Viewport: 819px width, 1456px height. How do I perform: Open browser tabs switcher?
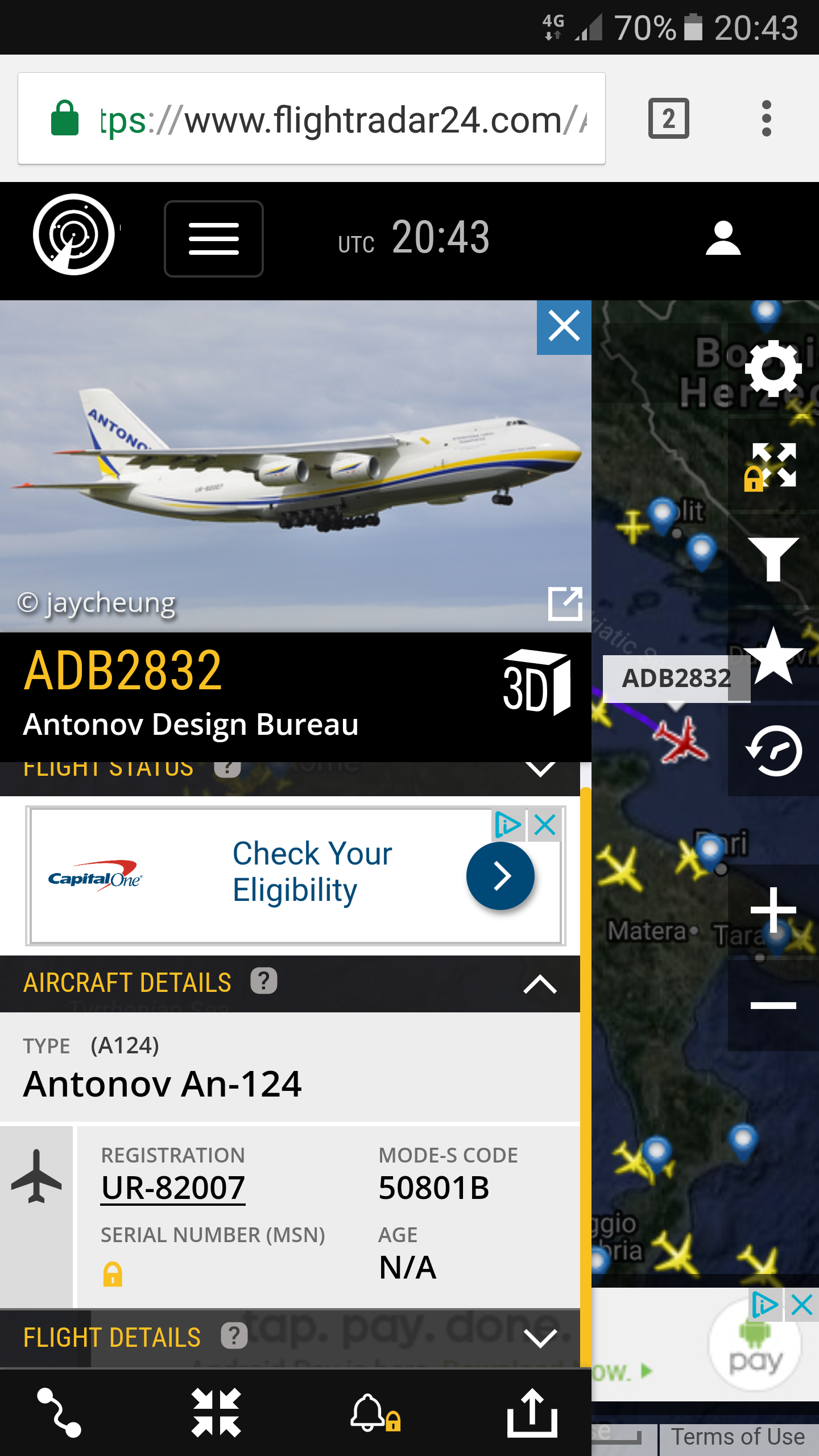click(668, 119)
